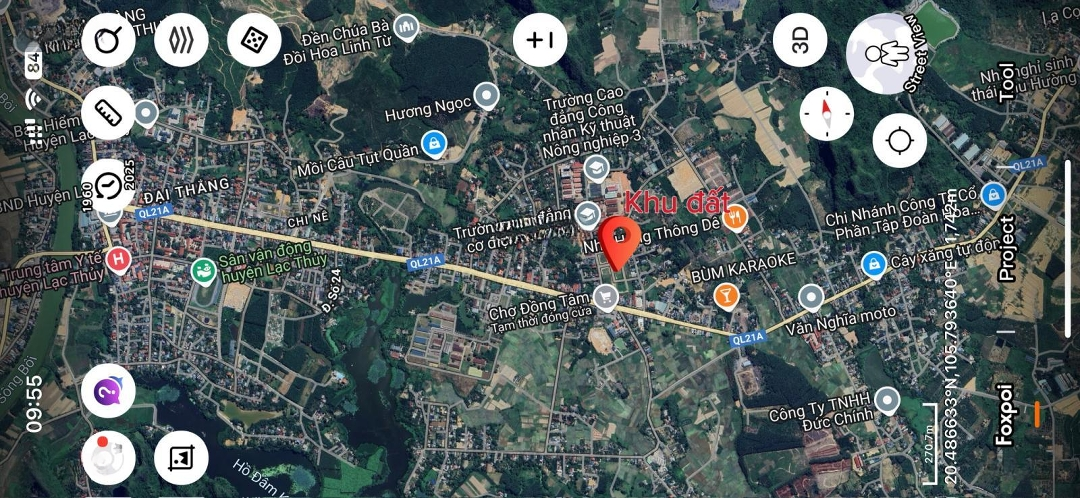Switch to the Project tab
1080x498 pixels.
tap(1006, 248)
